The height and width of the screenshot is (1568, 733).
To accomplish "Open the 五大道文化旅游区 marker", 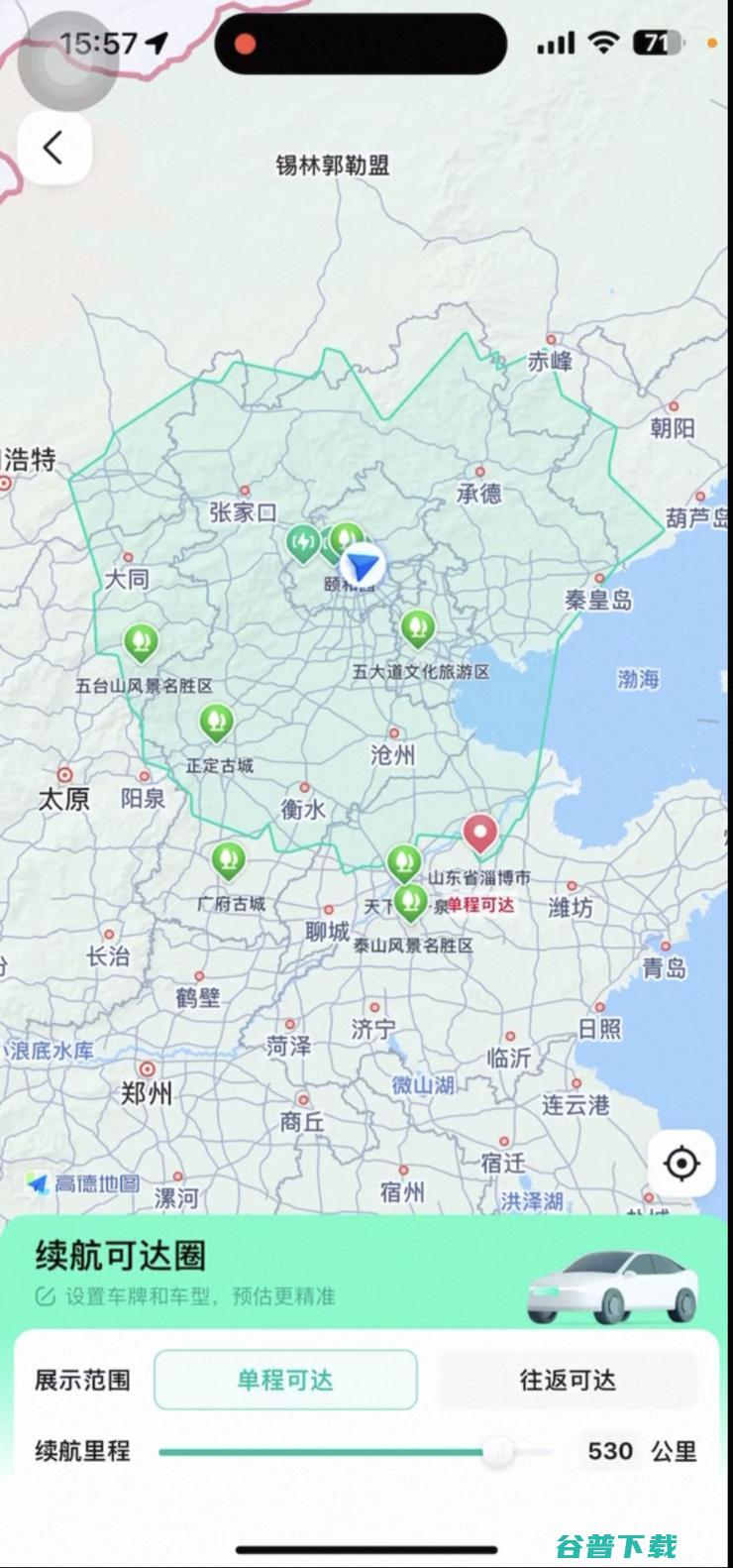I will pyautogui.click(x=418, y=629).
